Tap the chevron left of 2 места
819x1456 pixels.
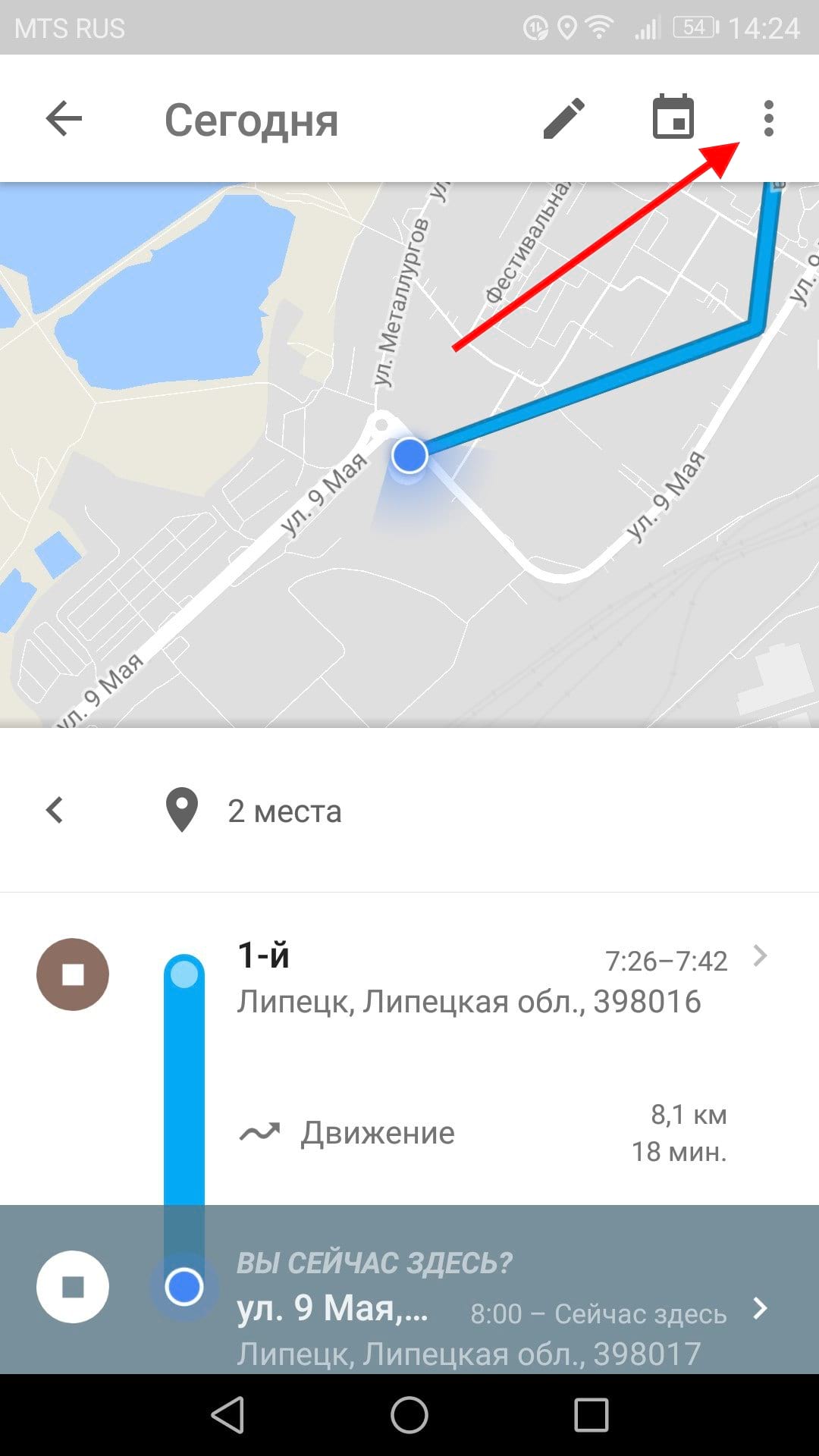(55, 810)
